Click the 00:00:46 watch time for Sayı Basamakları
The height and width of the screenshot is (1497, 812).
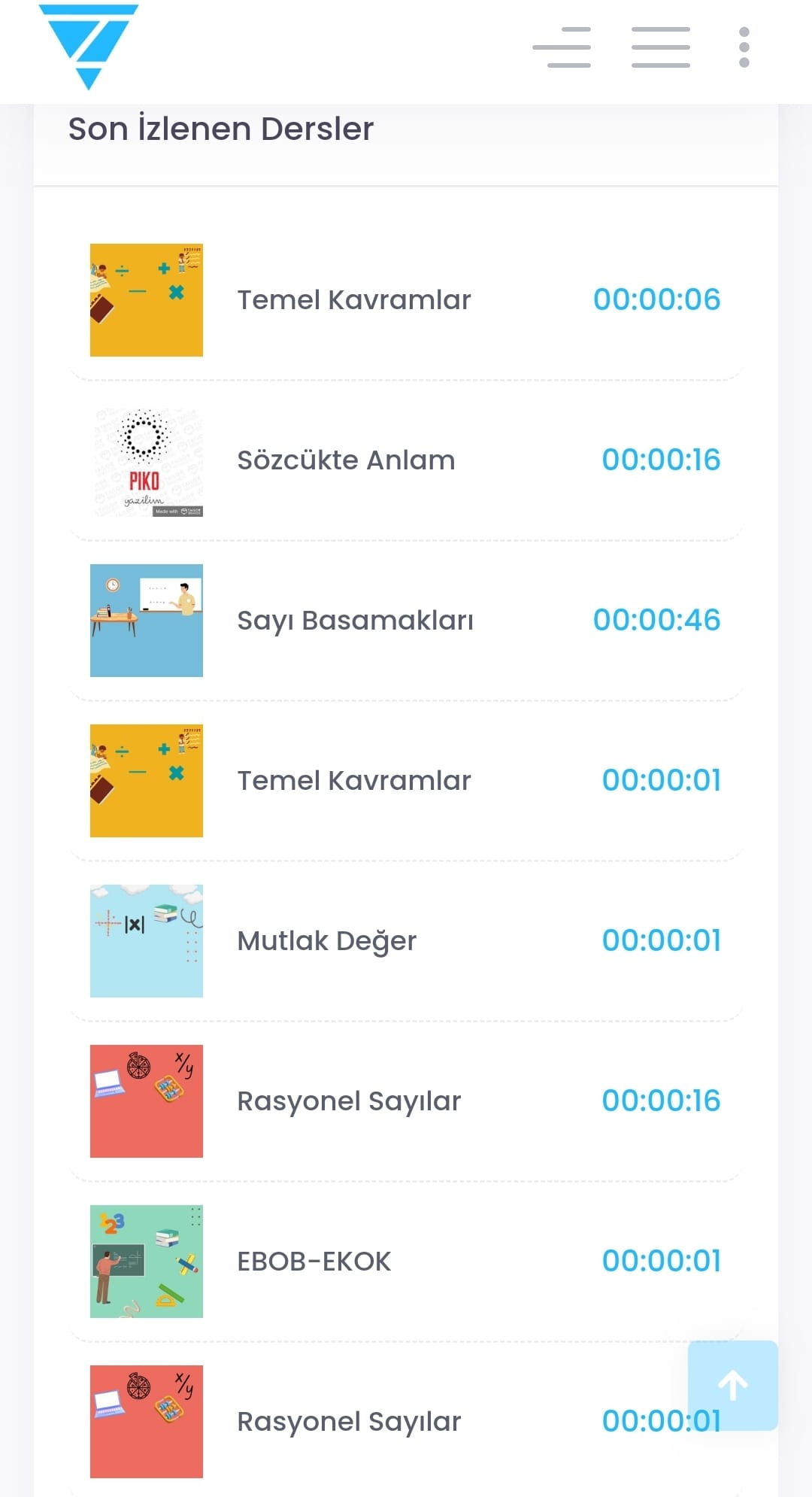coord(657,620)
